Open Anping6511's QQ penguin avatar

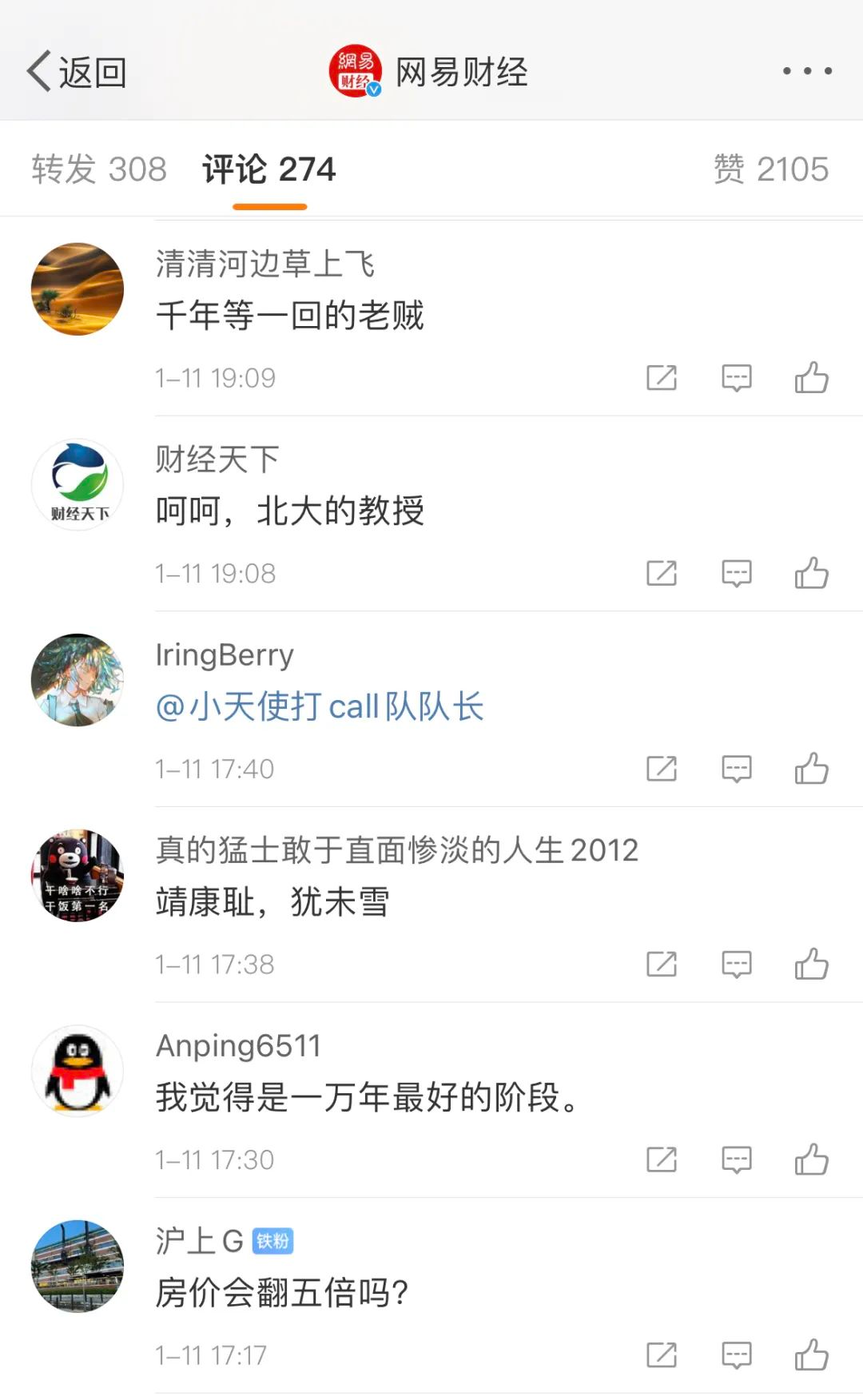[x=77, y=1072]
